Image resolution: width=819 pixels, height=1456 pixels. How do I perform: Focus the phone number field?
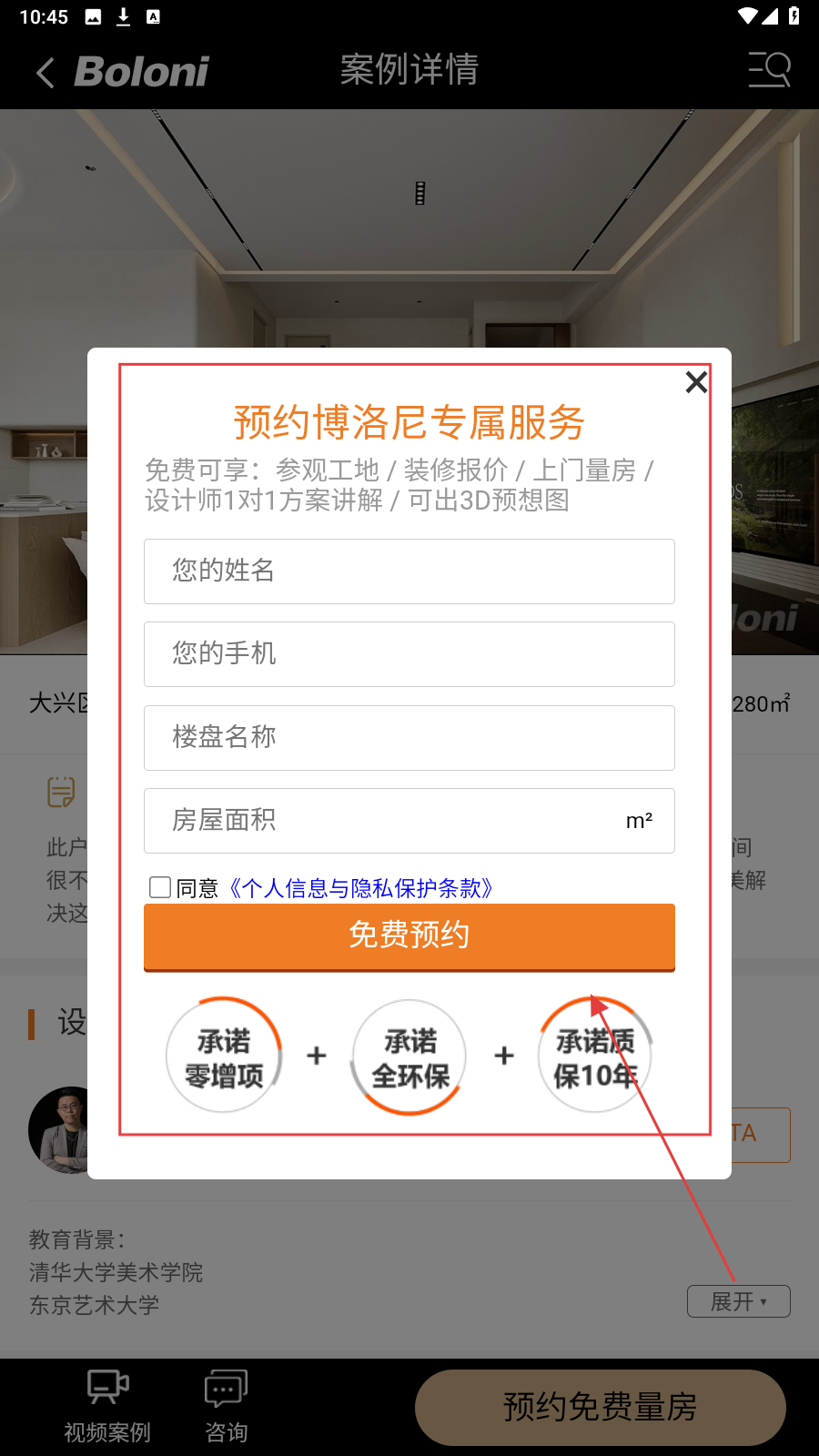click(x=409, y=654)
